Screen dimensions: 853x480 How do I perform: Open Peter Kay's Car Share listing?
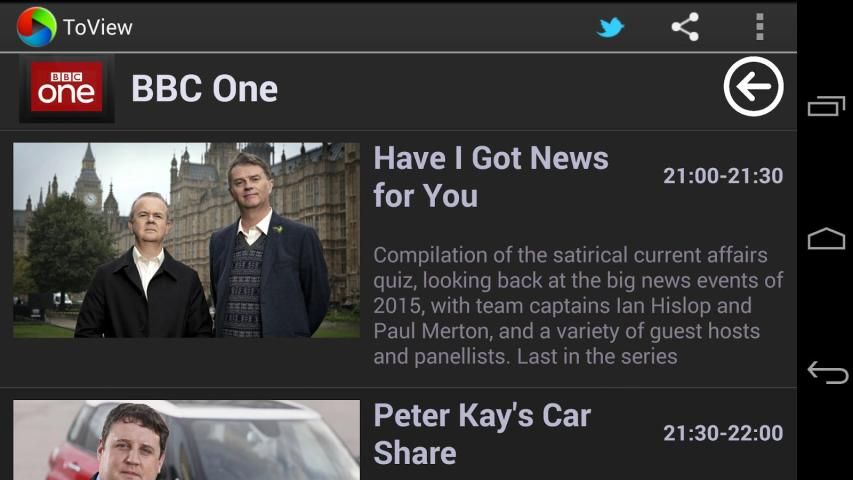(x=482, y=434)
